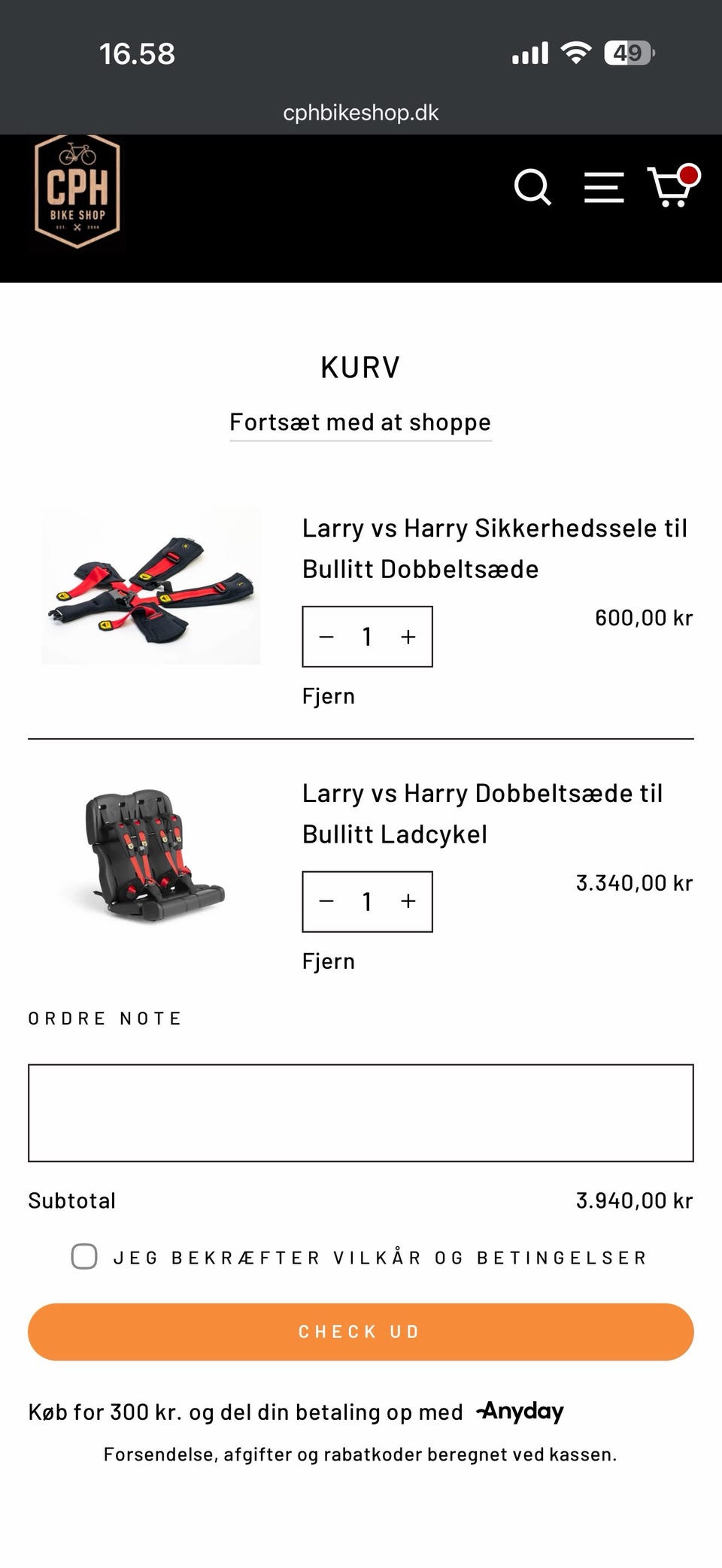This screenshot has height=1568, width=722.
Task: Tap the CPH Bike Shop logo
Action: coord(77,192)
